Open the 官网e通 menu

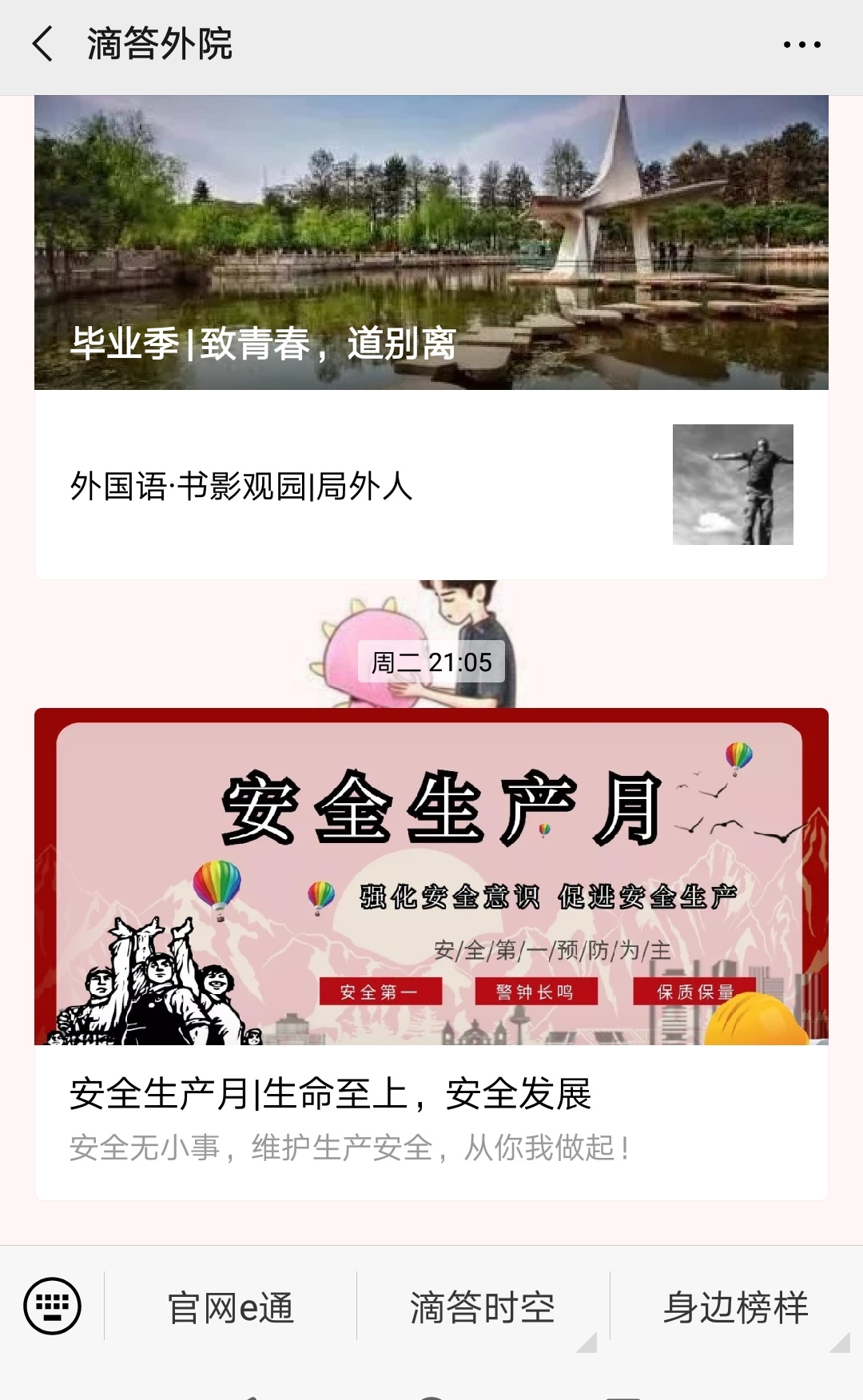pyautogui.click(x=230, y=1307)
